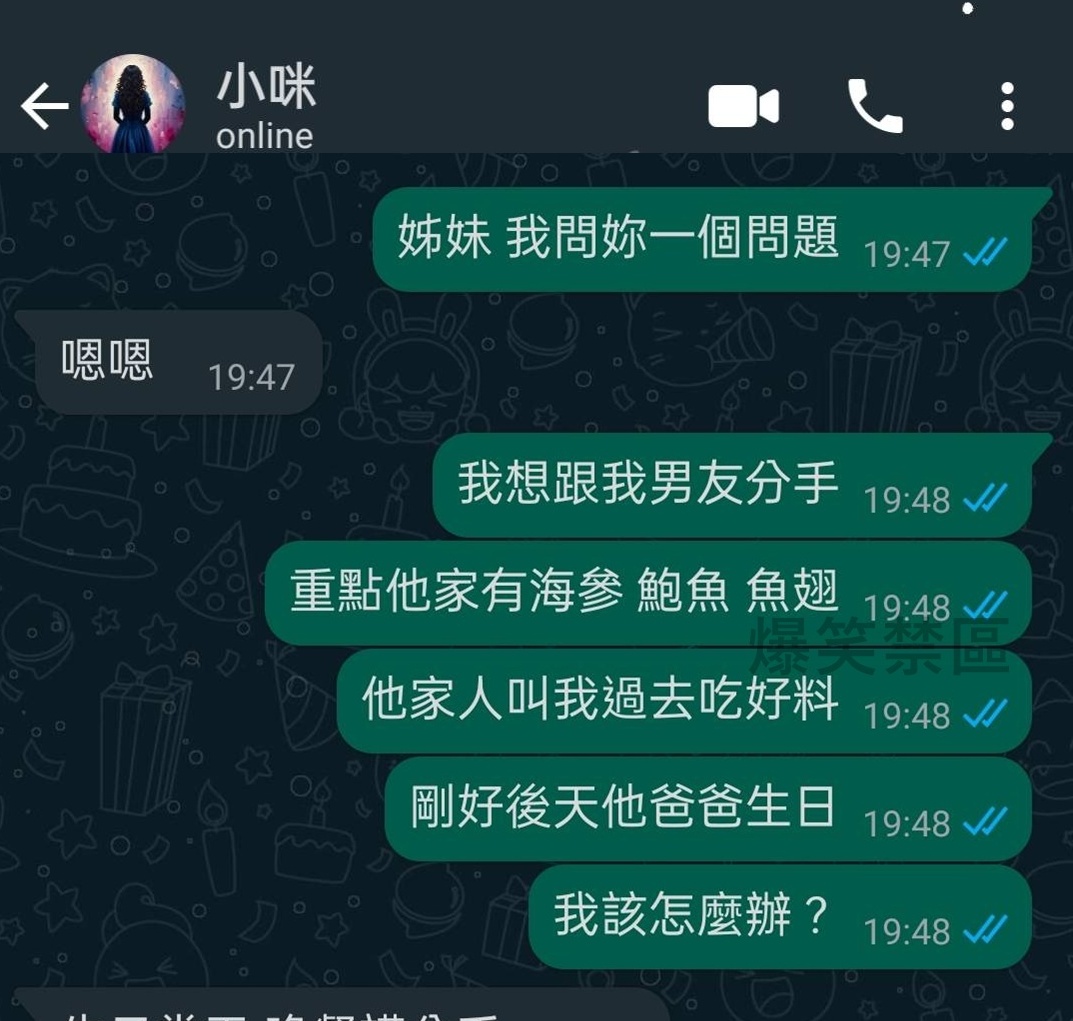Open 小咪's profile picture
Screen dimensions: 1073x1021
132,105
